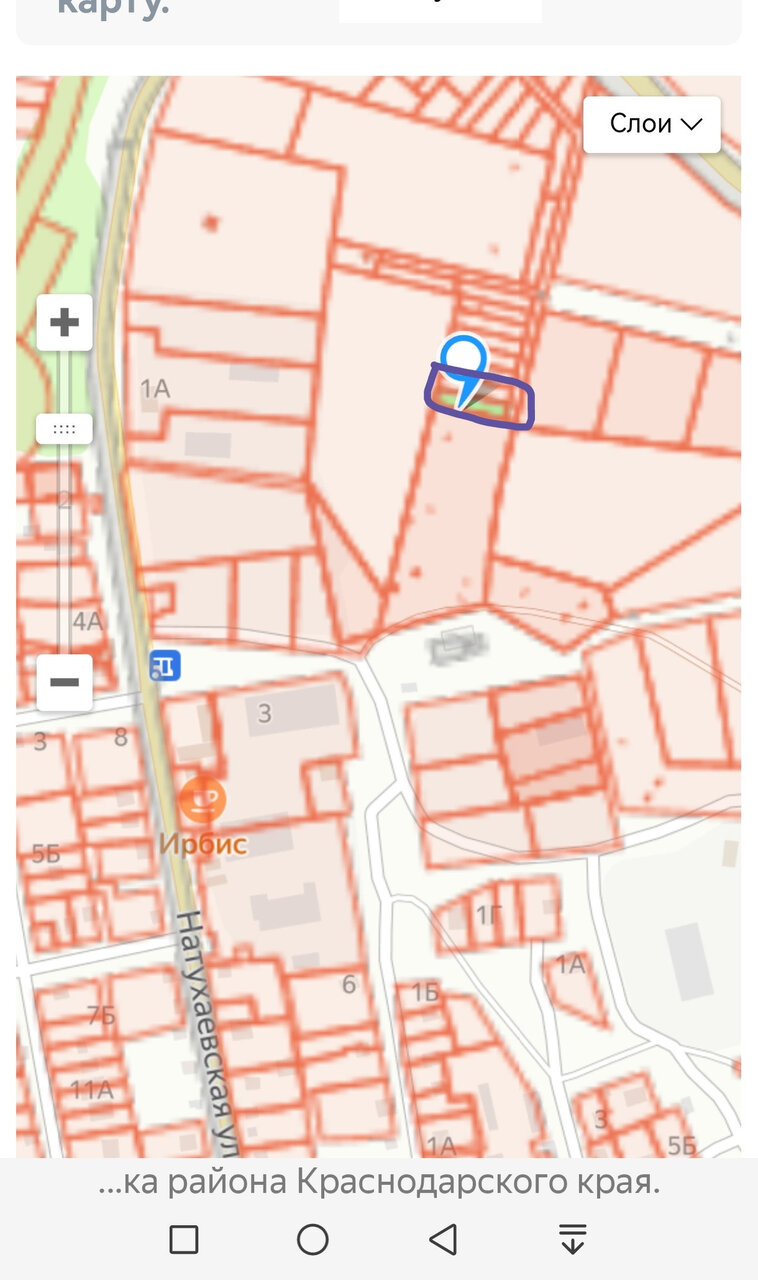
Task: Go to home screen via circle button
Action: point(313,1239)
